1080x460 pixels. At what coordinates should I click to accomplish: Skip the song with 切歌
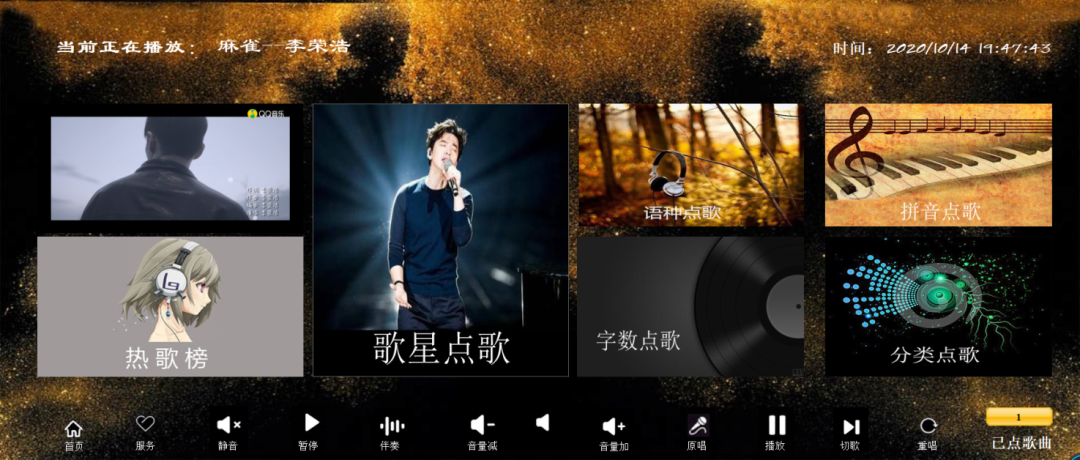tap(850, 432)
